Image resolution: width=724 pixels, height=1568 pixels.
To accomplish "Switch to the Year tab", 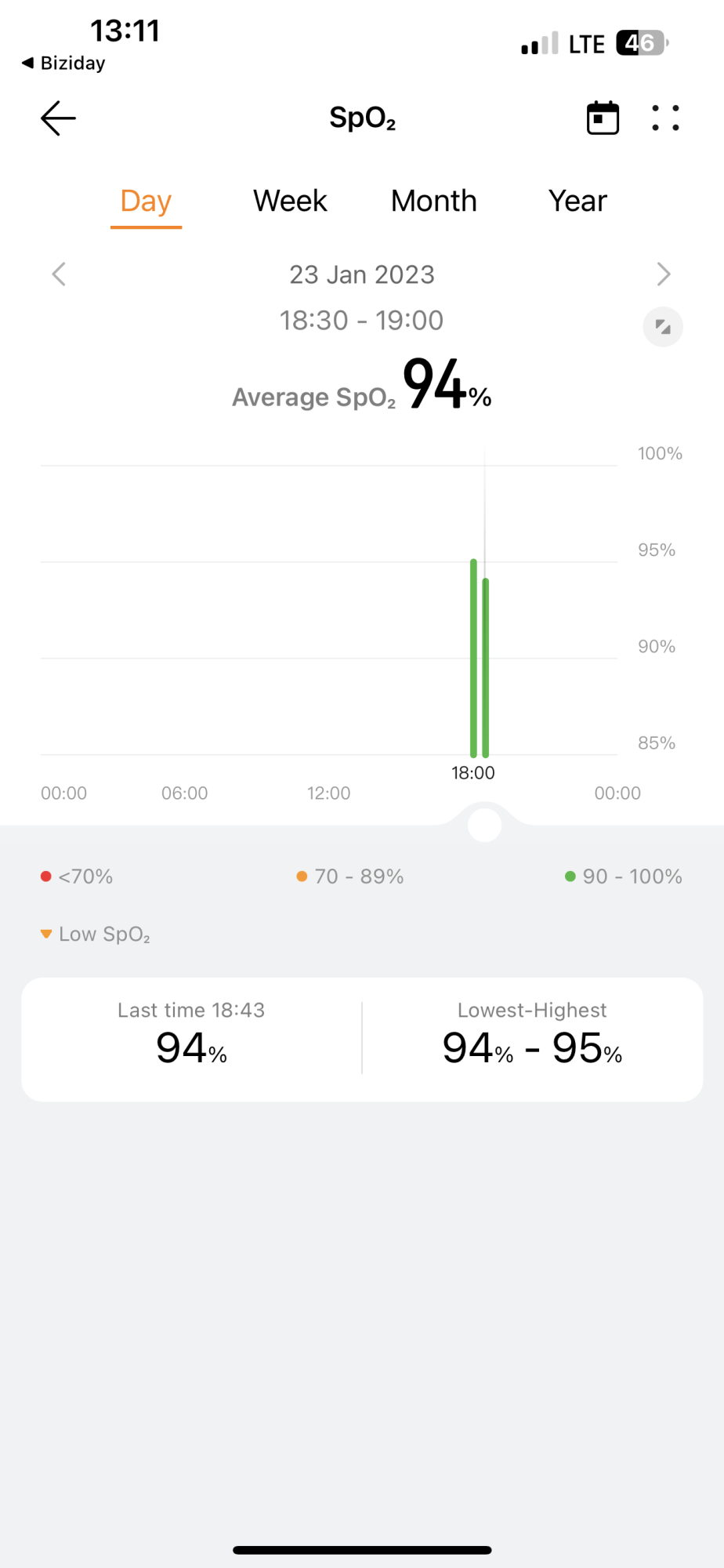I will 577,201.
